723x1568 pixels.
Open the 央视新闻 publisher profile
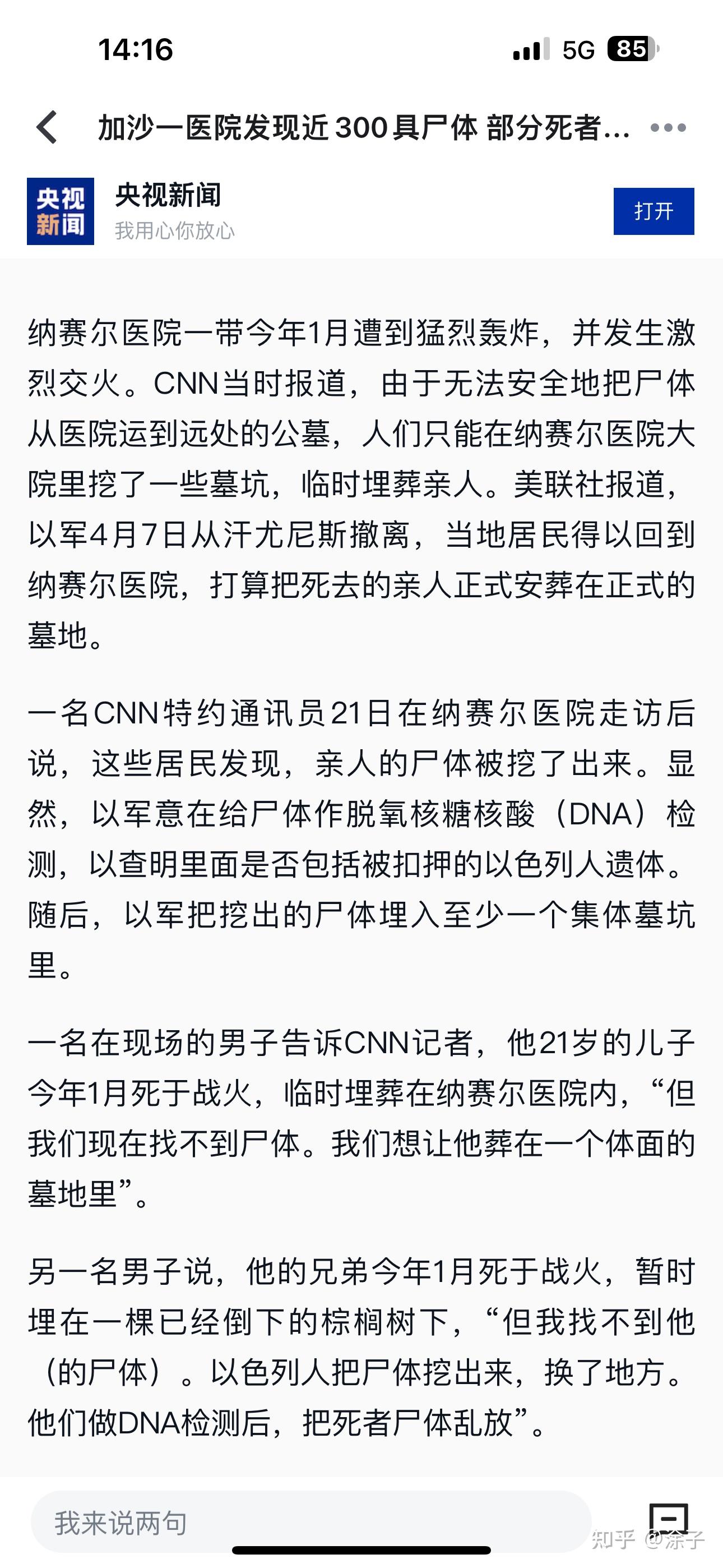point(168,195)
